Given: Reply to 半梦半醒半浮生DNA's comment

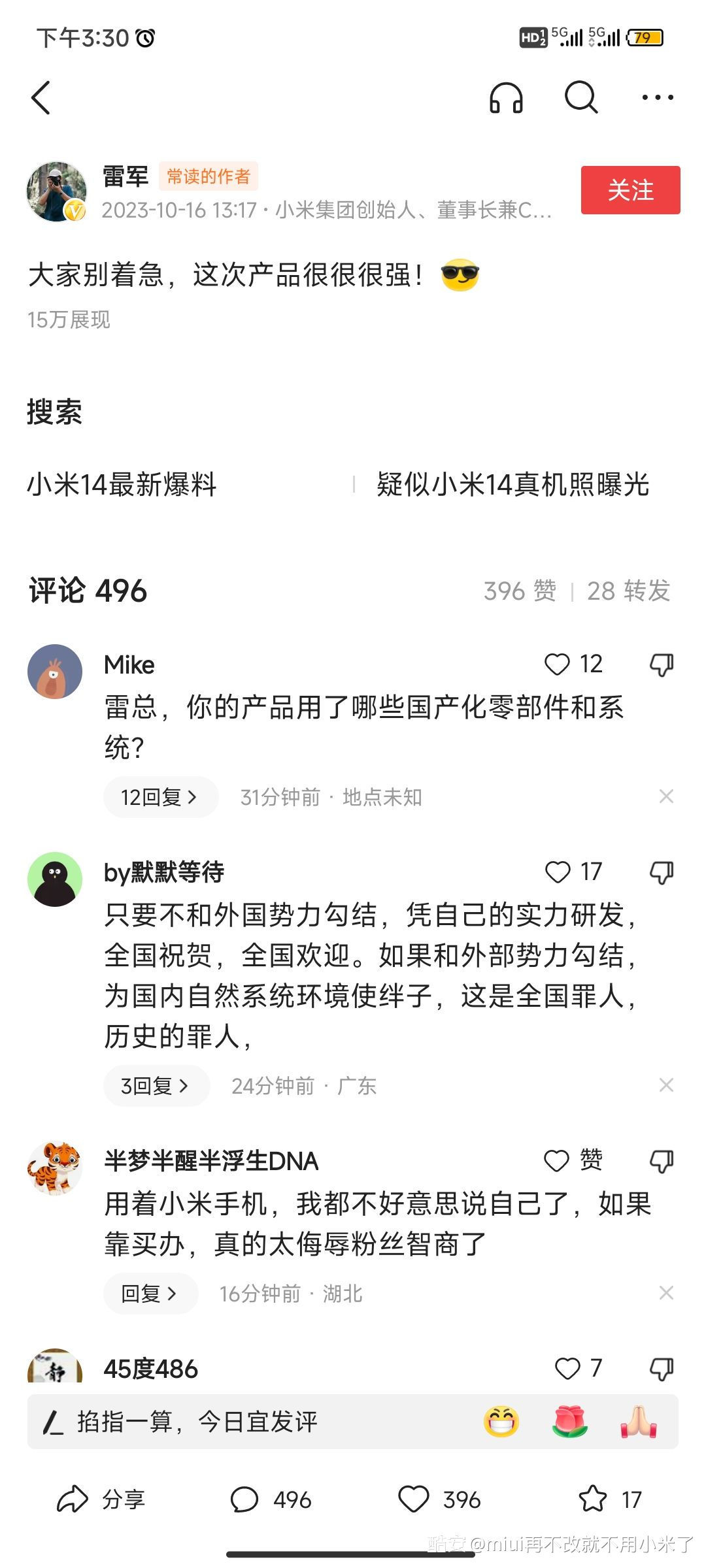Looking at the screenshot, I should 150,1294.
